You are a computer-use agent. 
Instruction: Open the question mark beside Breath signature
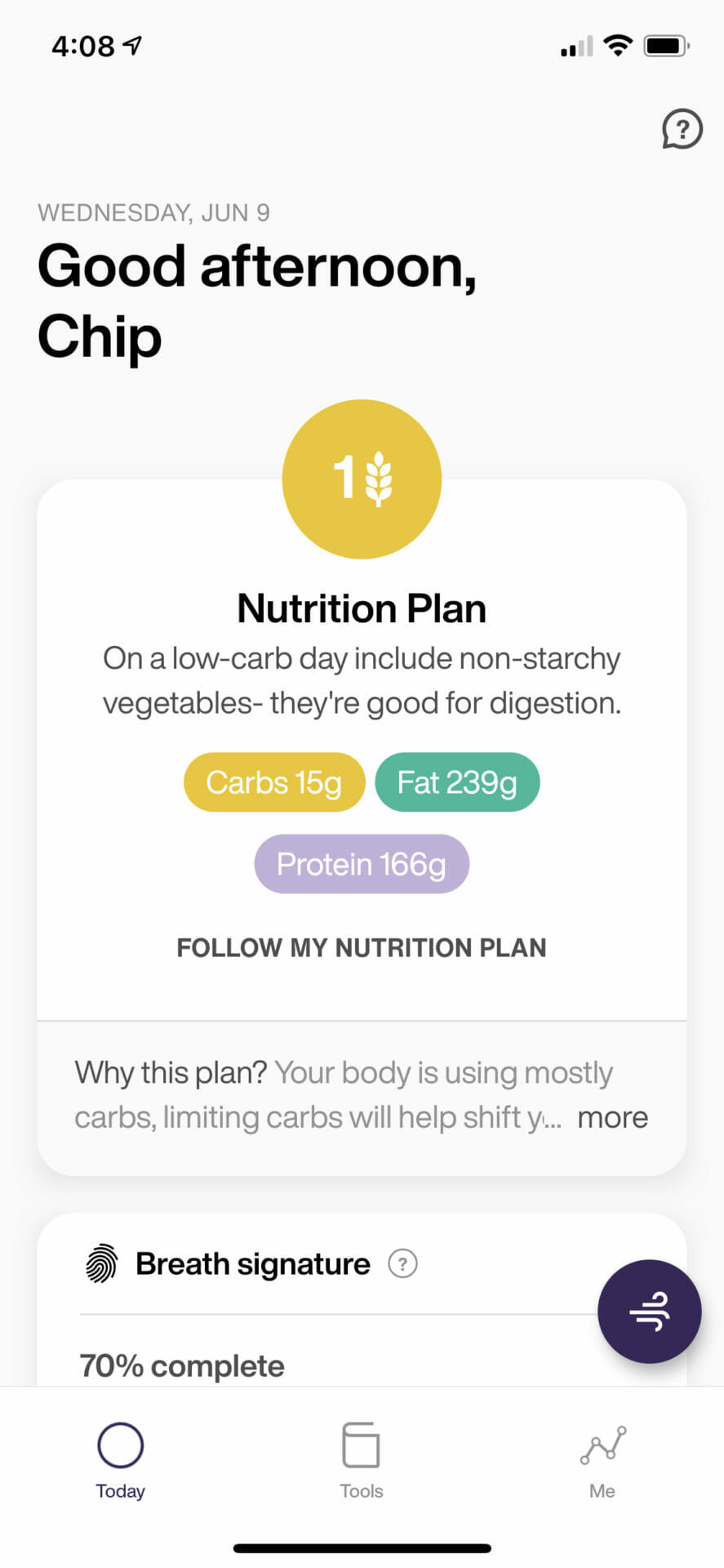[x=402, y=1263]
